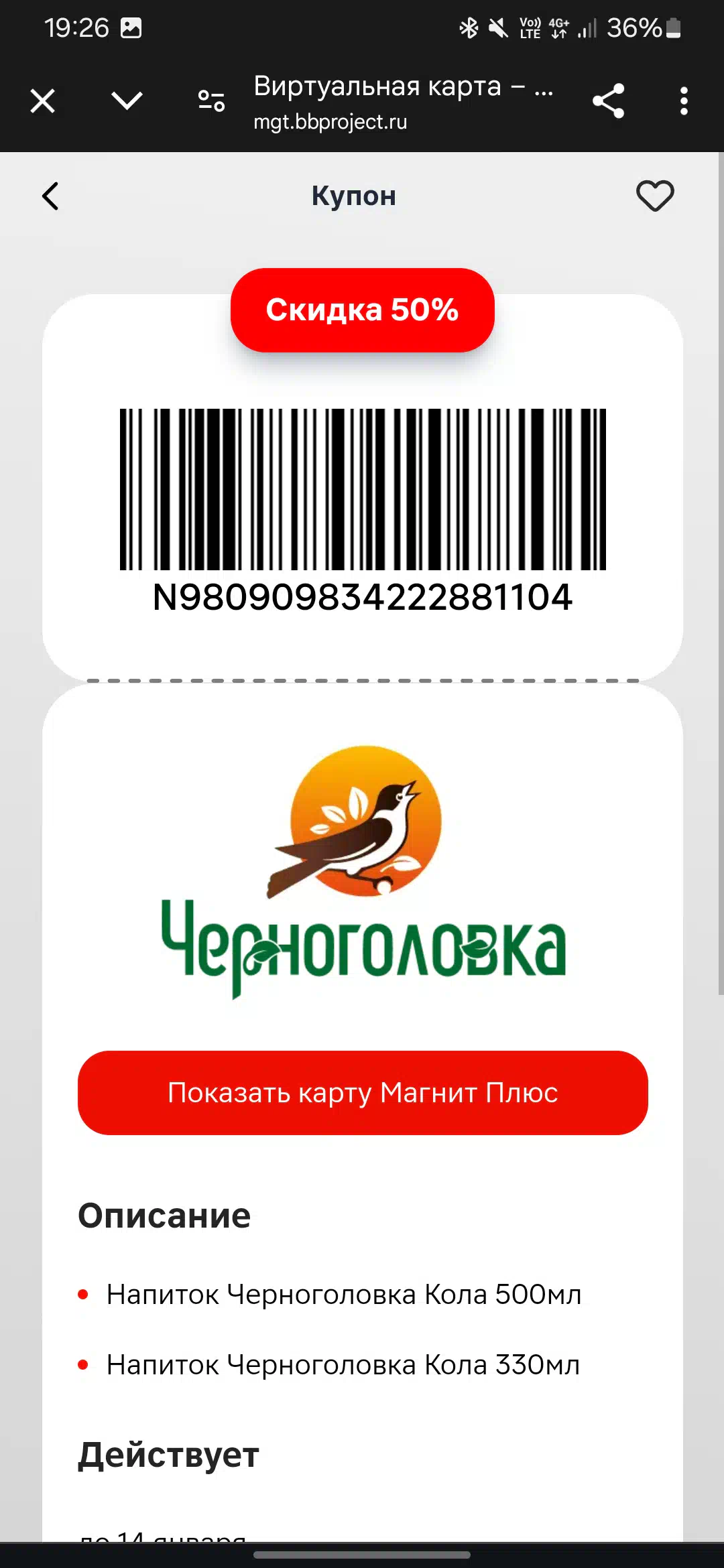Open site settings icon next to URL

click(x=211, y=101)
